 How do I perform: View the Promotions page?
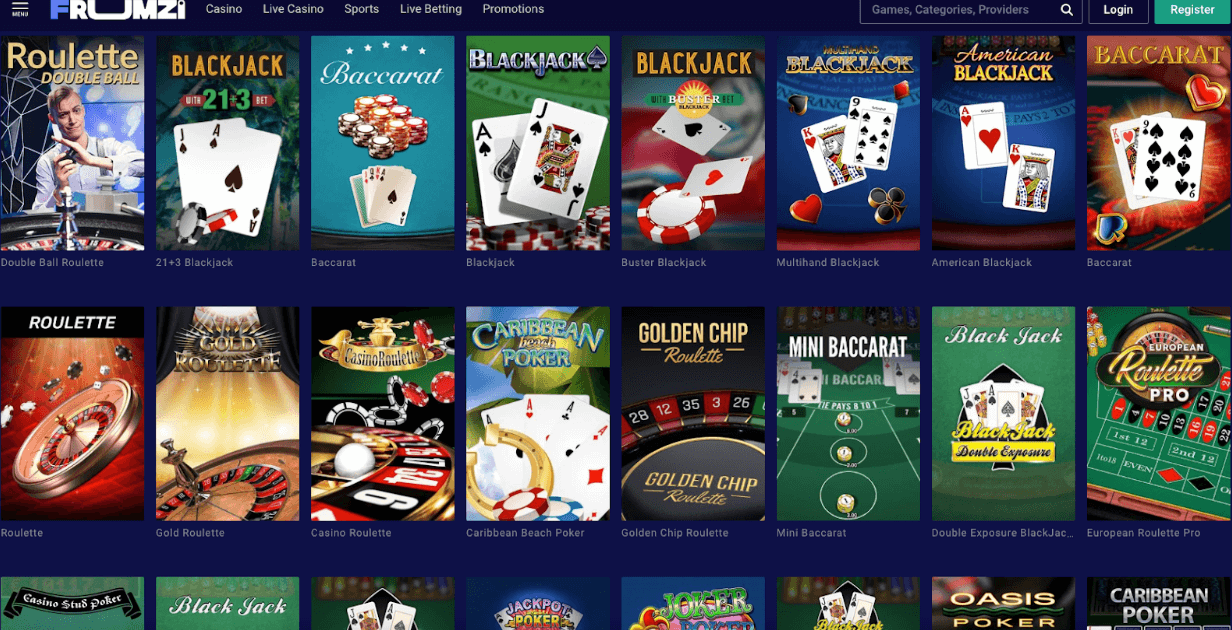coord(513,9)
